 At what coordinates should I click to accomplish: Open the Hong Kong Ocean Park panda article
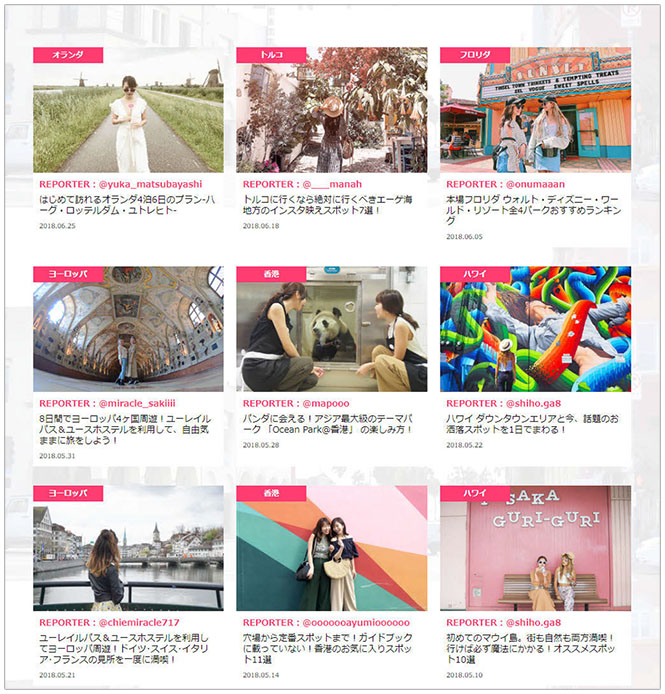(x=331, y=331)
